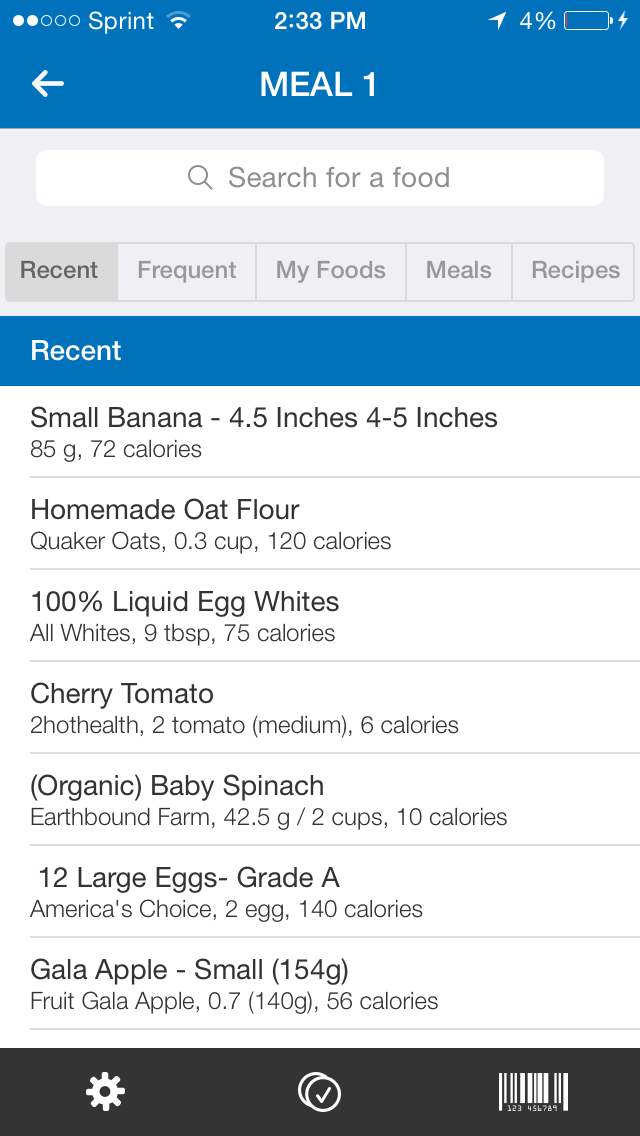
Task: Add 100% Liquid Egg Whites
Action: pos(320,616)
